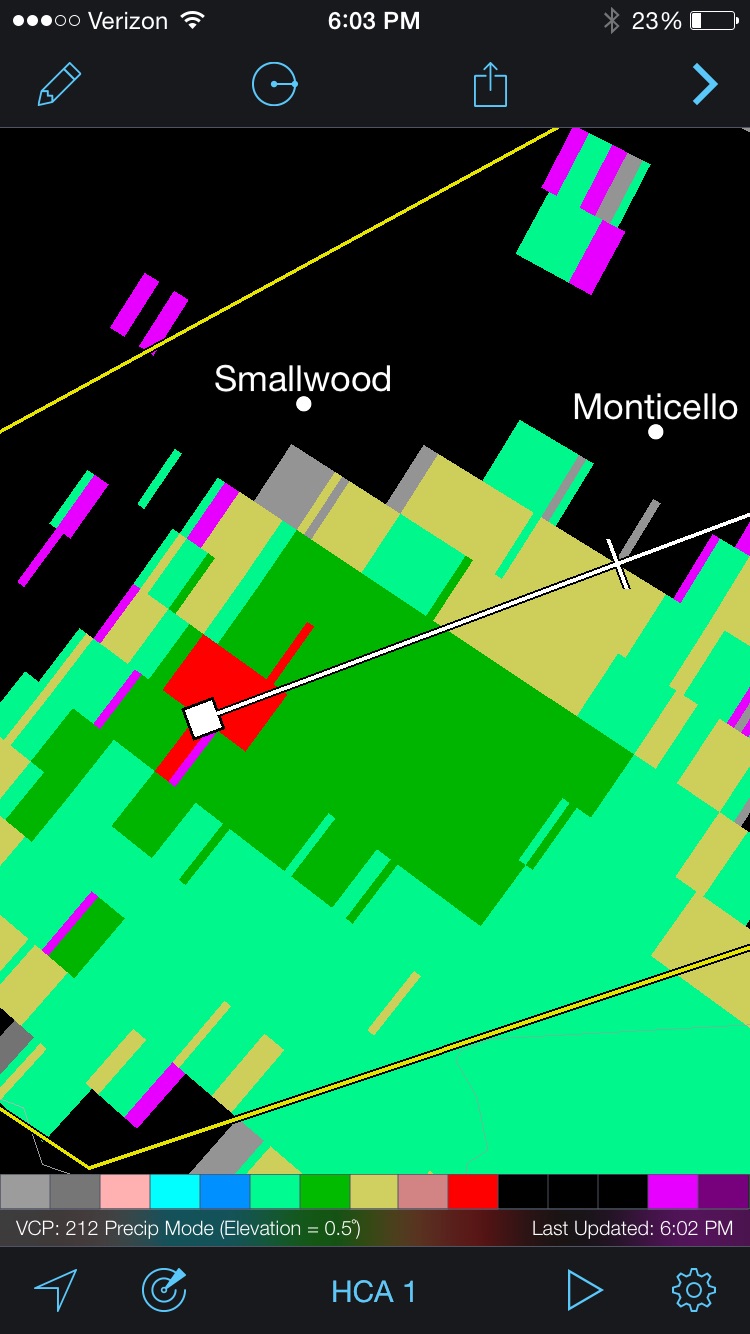Tap the share icon to export radar image
Screen dimensions: 750x1334
pyautogui.click(x=489, y=84)
